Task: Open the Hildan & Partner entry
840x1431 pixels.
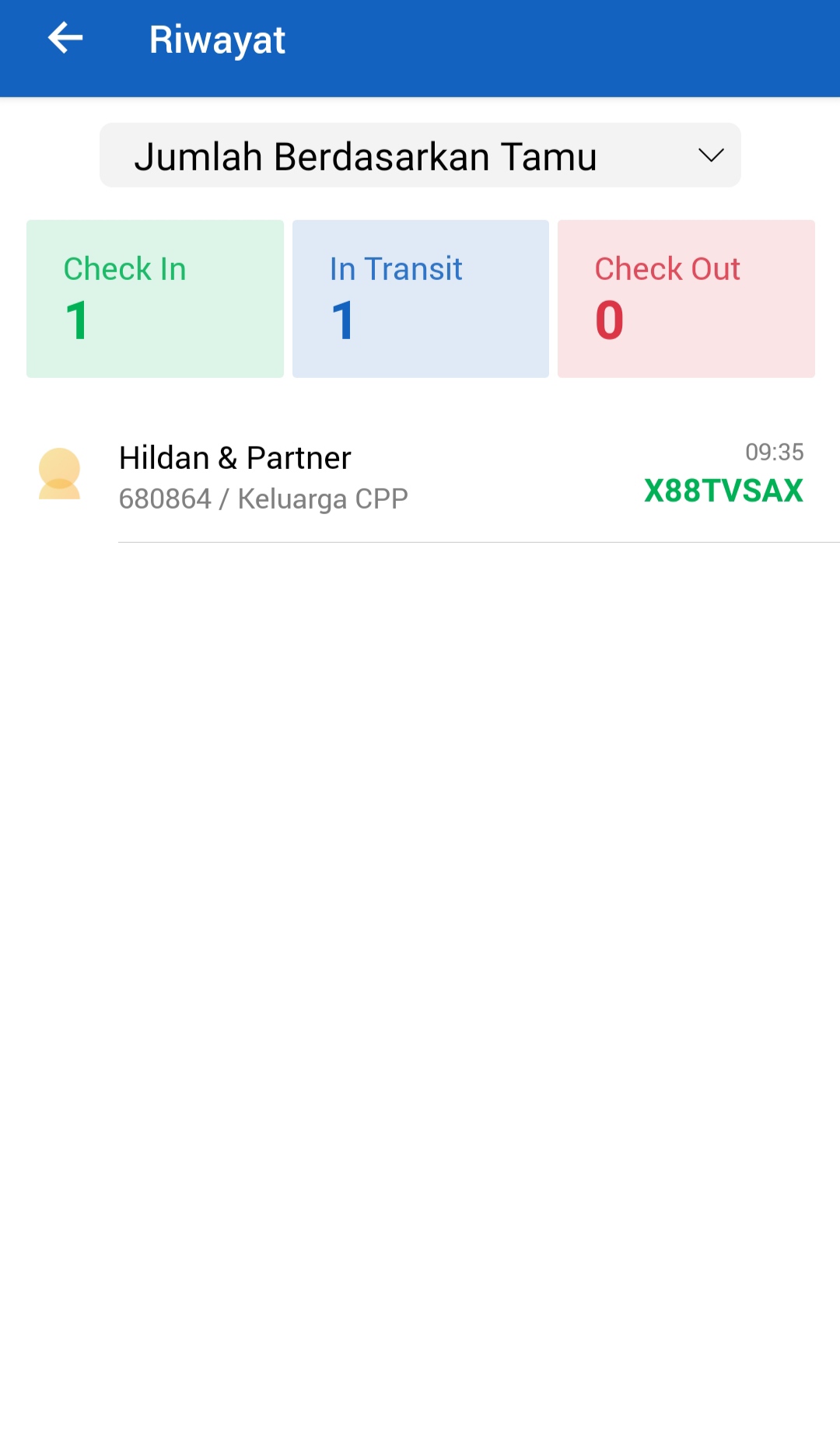Action: tap(420, 475)
